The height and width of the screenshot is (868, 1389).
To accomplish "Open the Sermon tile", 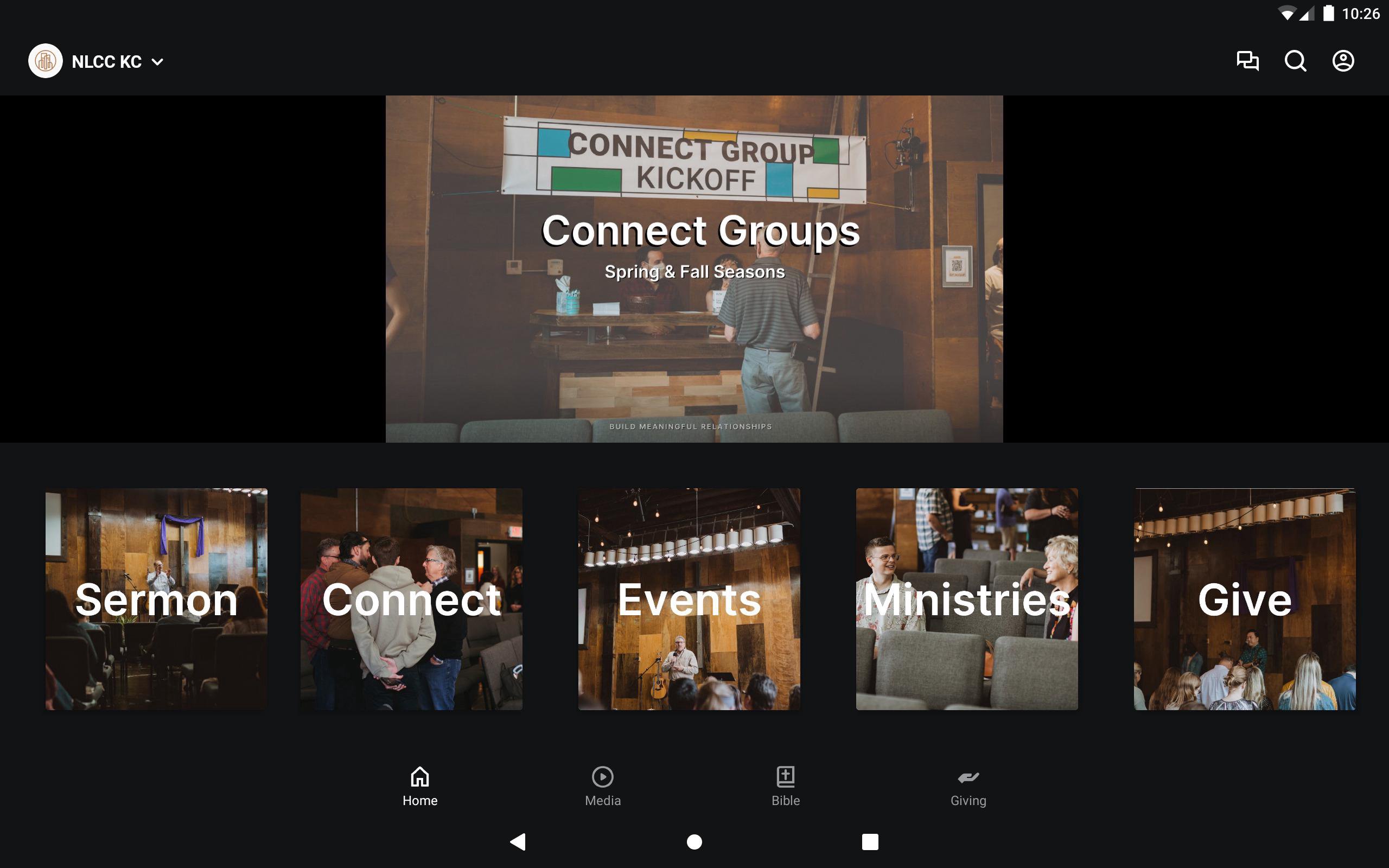I will point(156,599).
